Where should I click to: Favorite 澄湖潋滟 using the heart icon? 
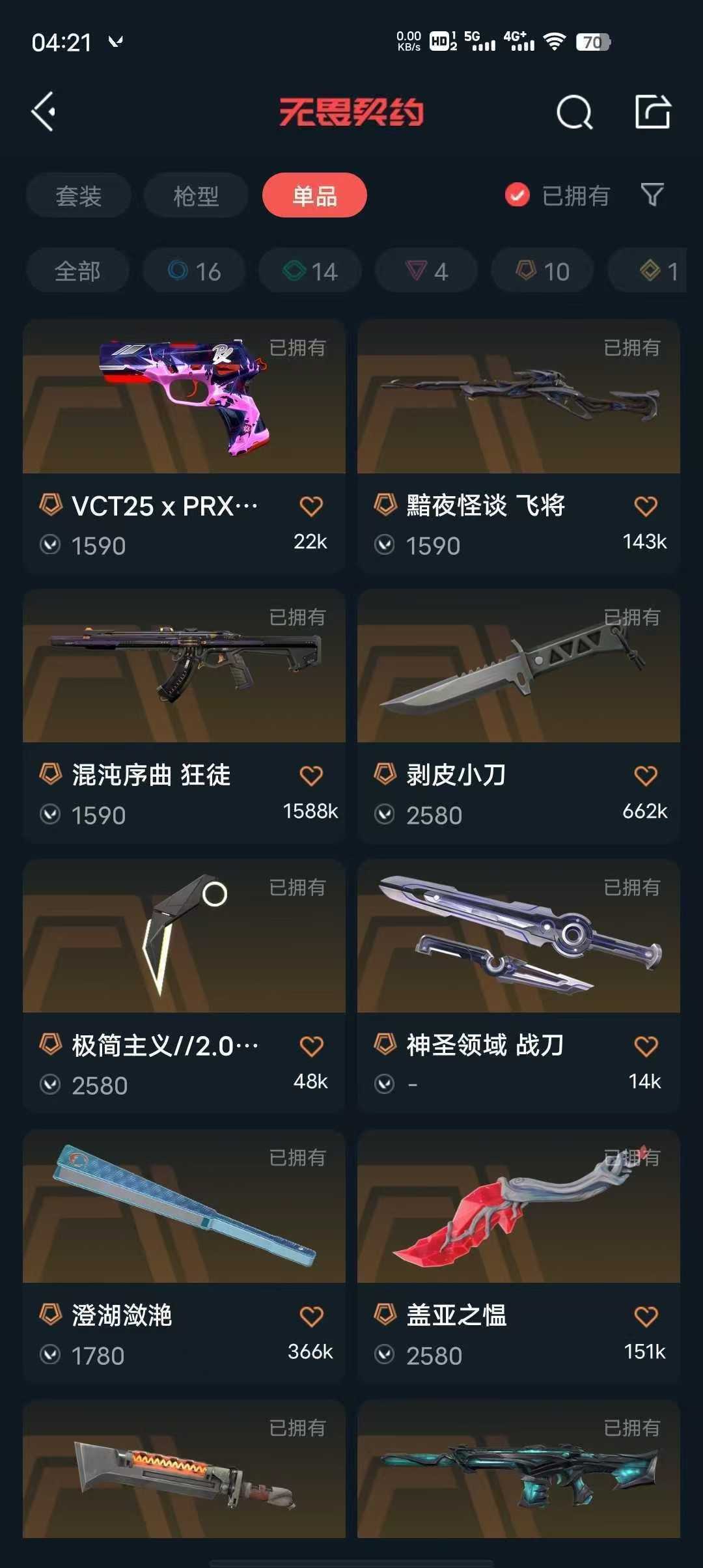coord(311,1315)
